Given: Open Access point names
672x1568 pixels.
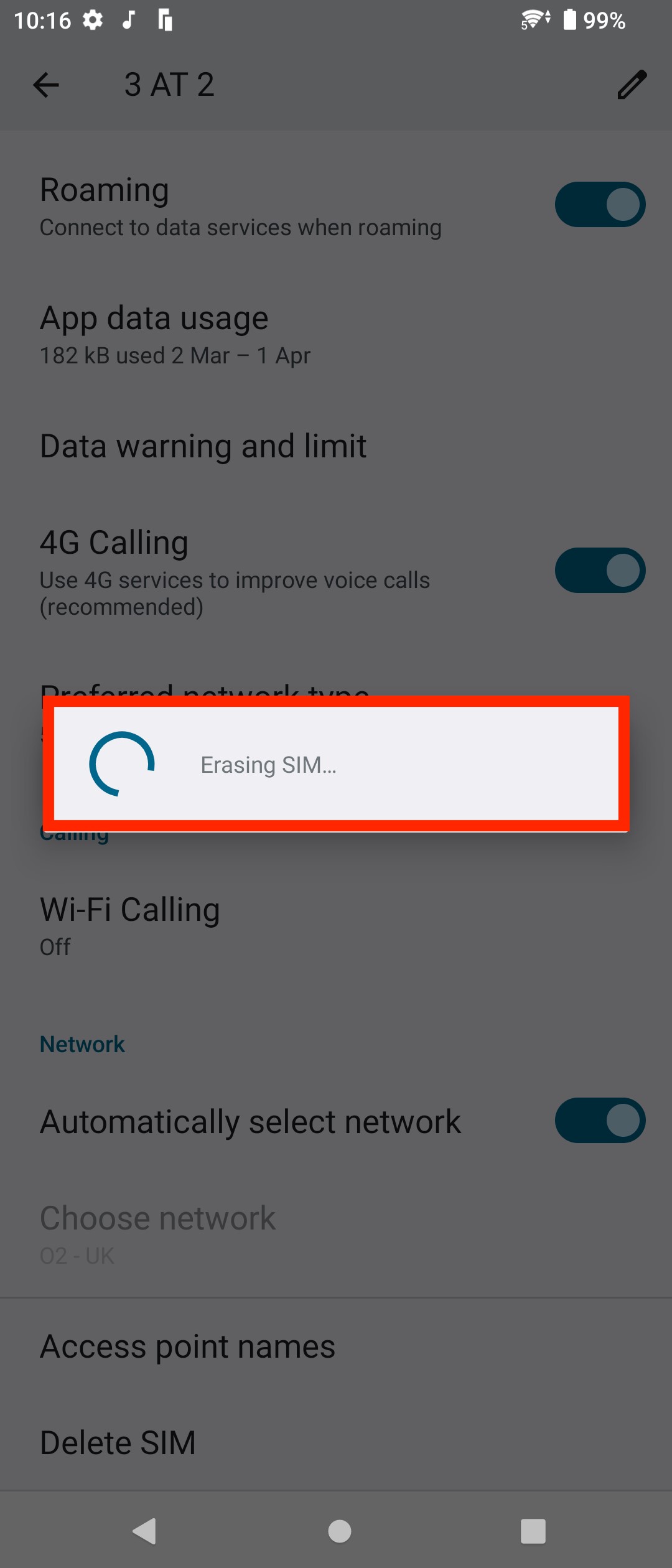Looking at the screenshot, I should (x=187, y=1346).
